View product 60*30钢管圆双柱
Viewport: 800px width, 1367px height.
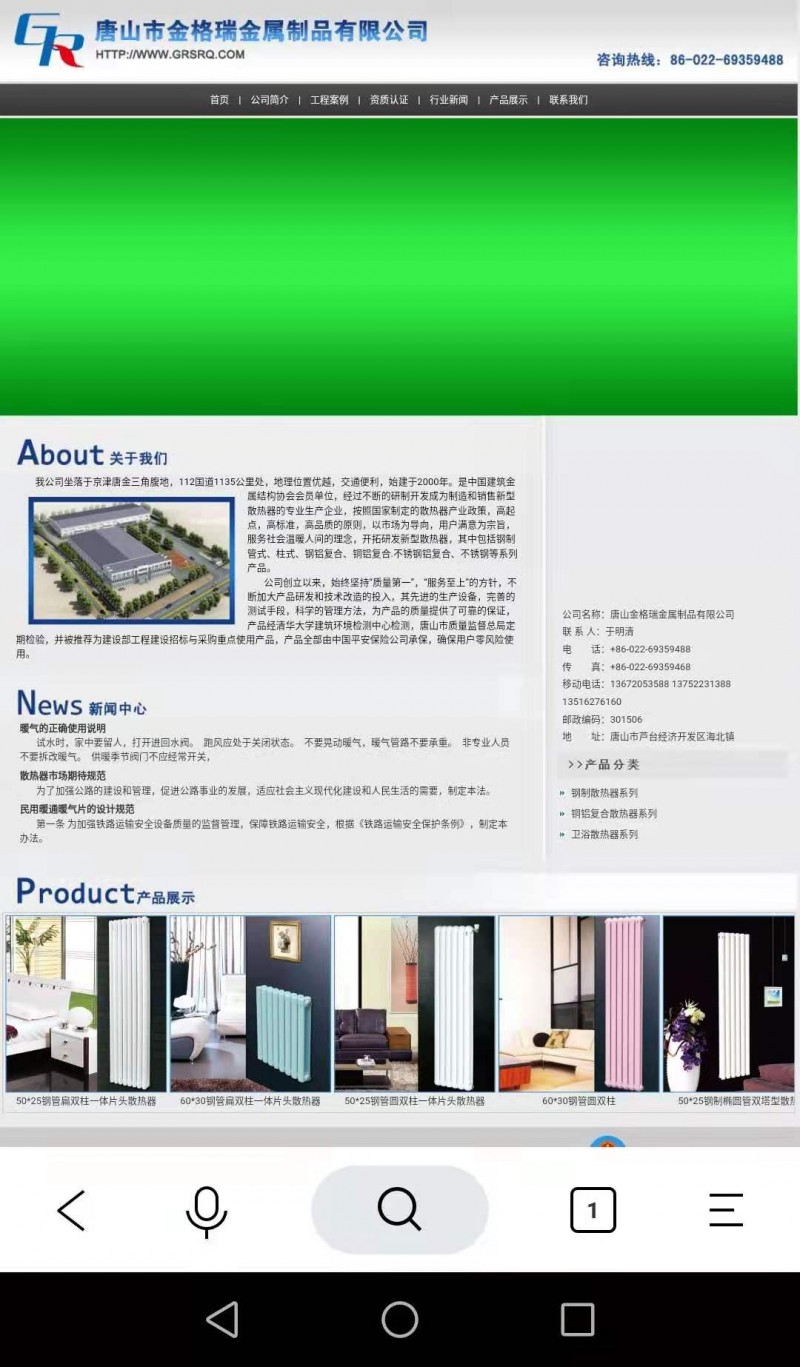click(x=579, y=1003)
